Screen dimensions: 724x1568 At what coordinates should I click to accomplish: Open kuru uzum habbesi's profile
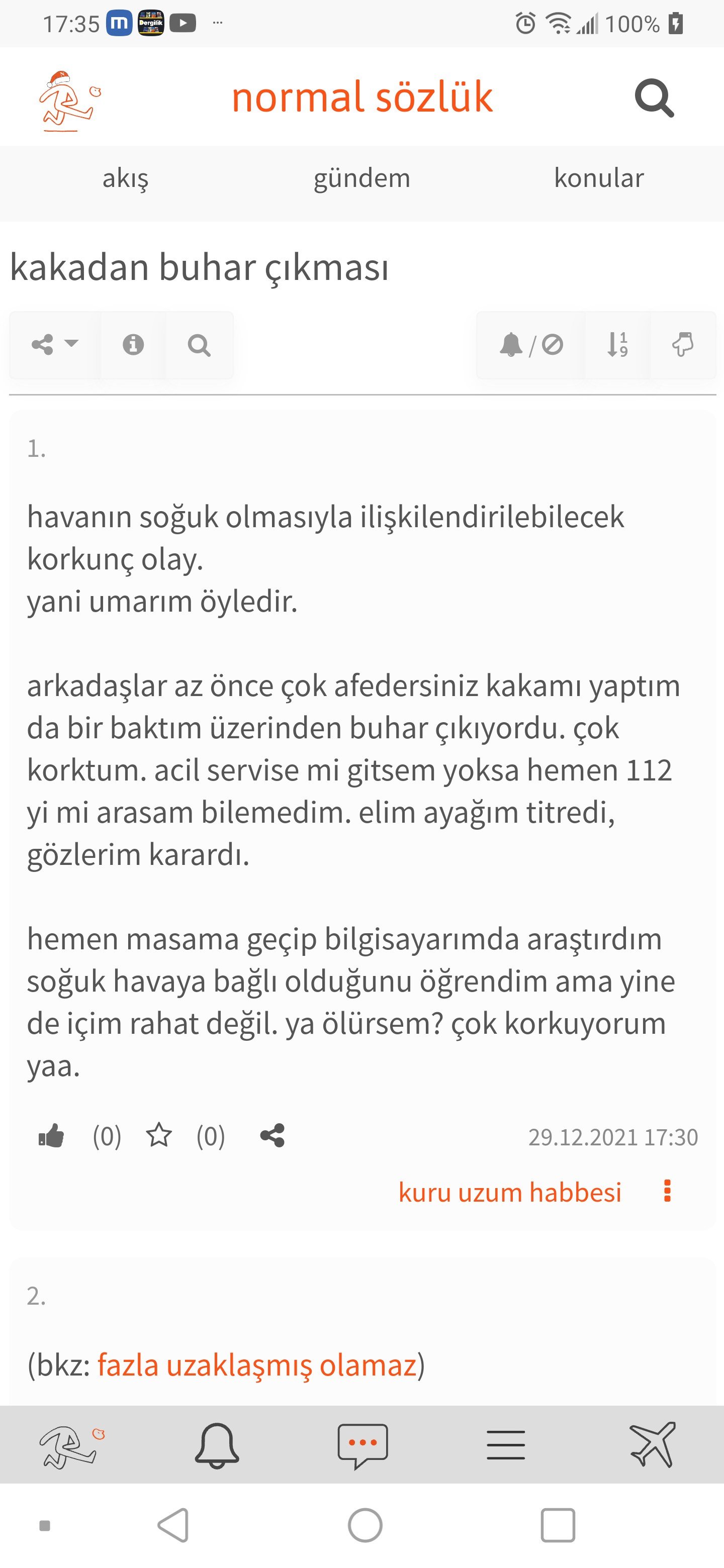[x=510, y=1192]
